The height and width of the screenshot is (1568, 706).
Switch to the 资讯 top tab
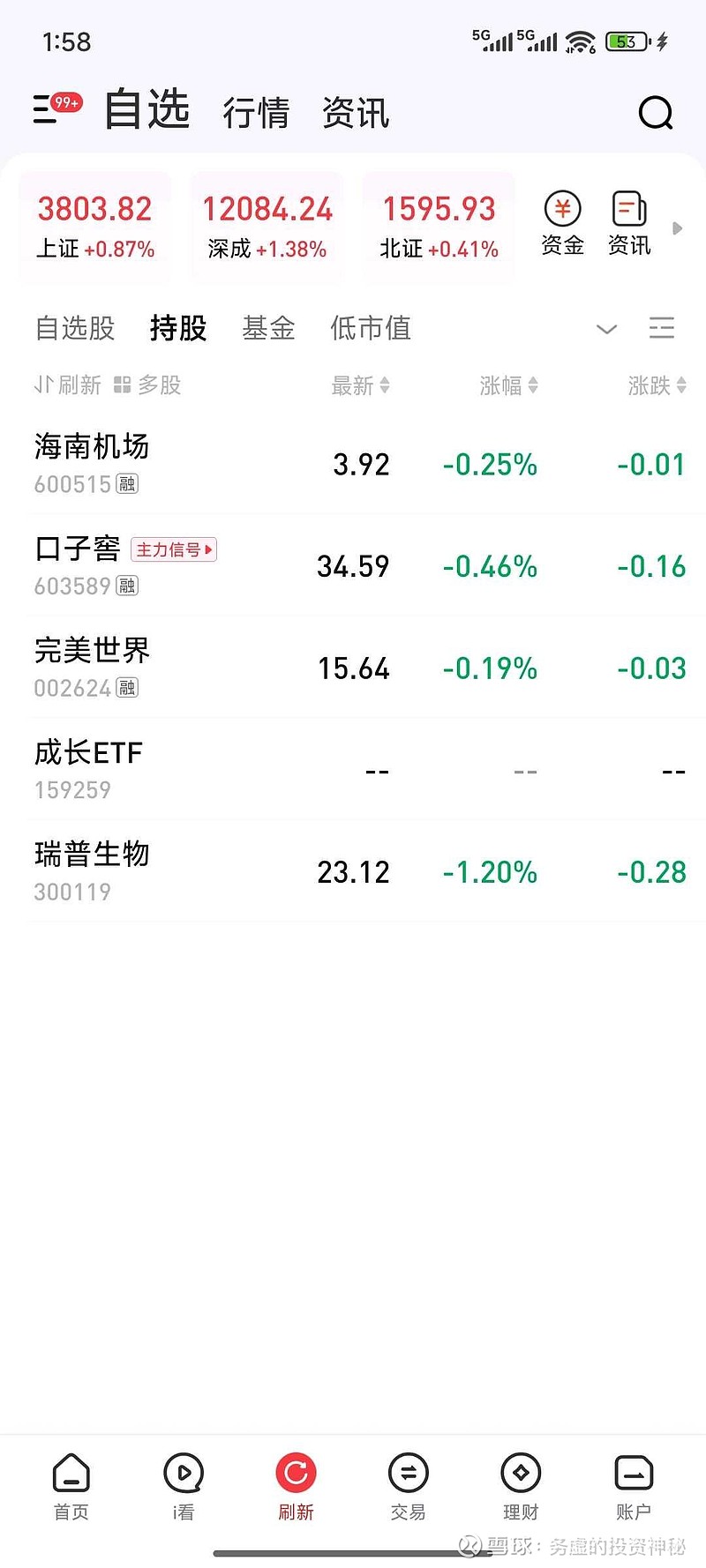pos(356,113)
